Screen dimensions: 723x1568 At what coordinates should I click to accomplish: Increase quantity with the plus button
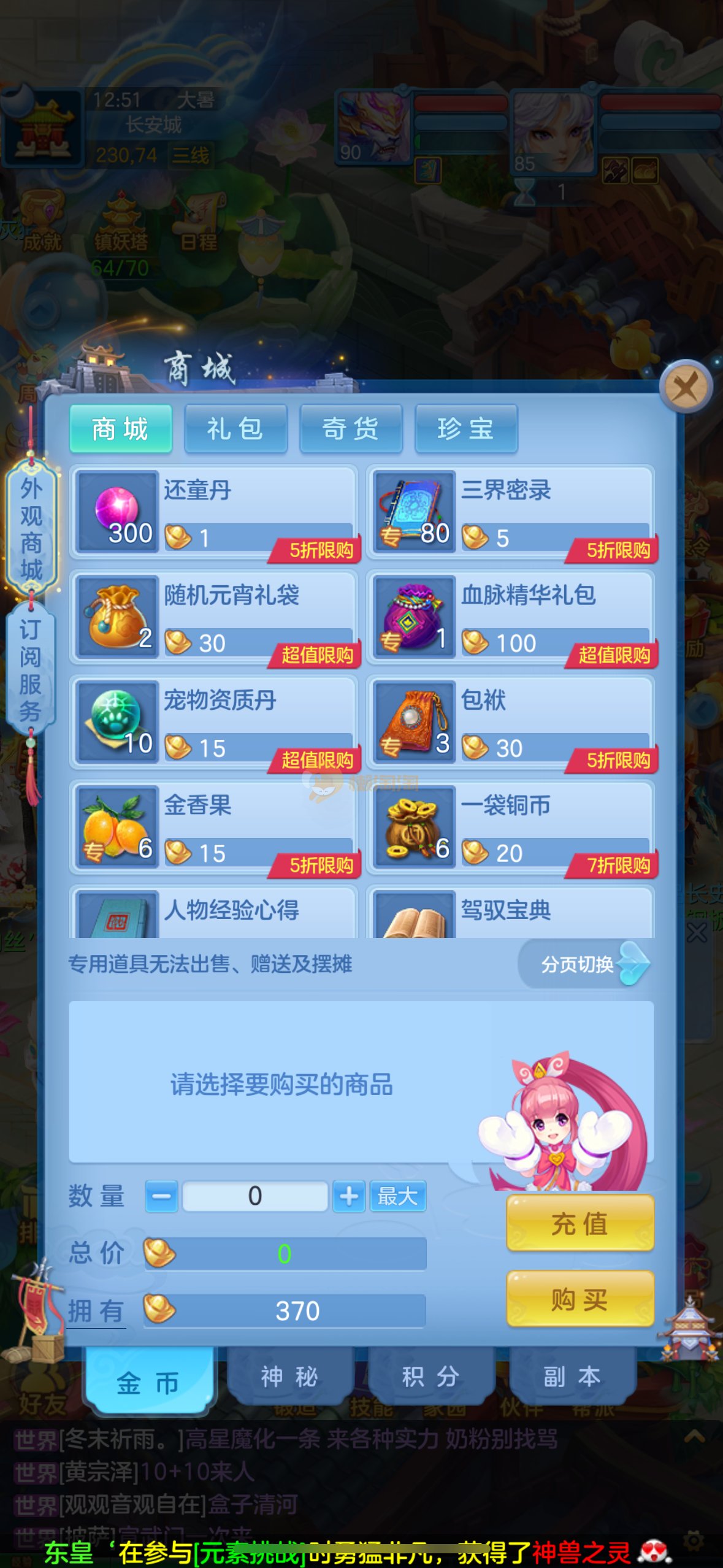pyautogui.click(x=349, y=1196)
